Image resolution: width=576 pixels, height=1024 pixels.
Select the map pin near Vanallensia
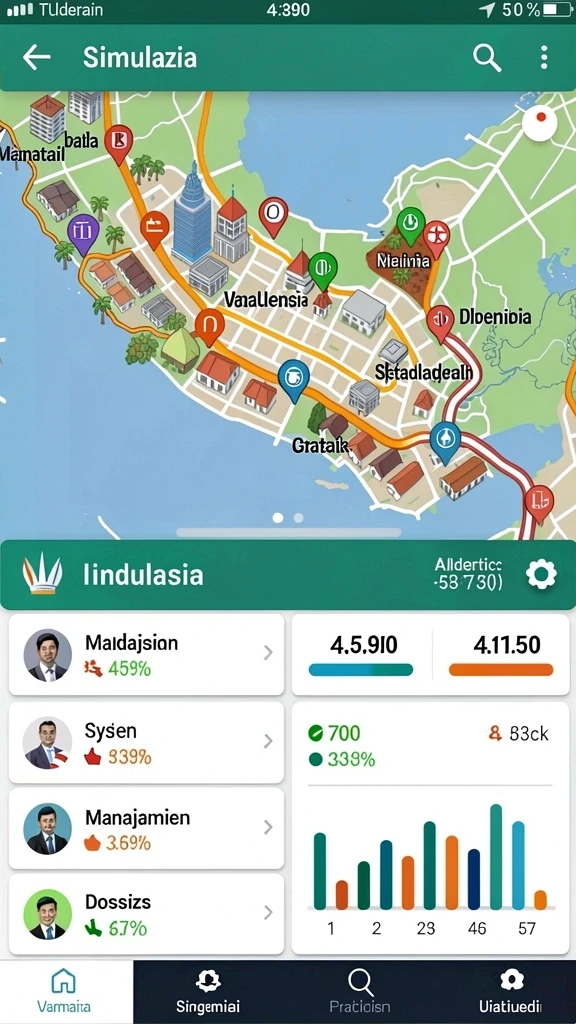323,270
